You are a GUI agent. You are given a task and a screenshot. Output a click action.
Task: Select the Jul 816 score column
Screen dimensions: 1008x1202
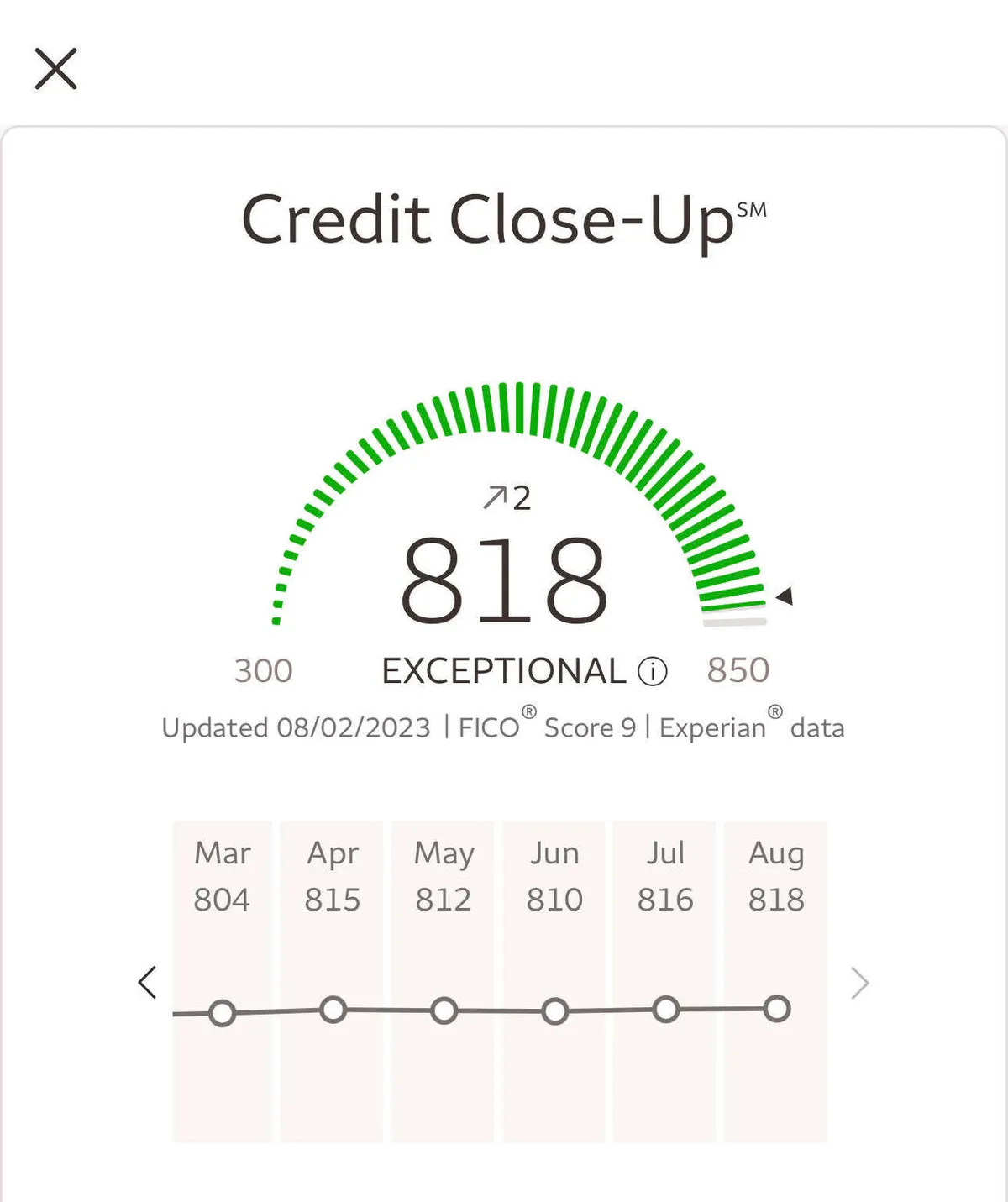coord(665,981)
